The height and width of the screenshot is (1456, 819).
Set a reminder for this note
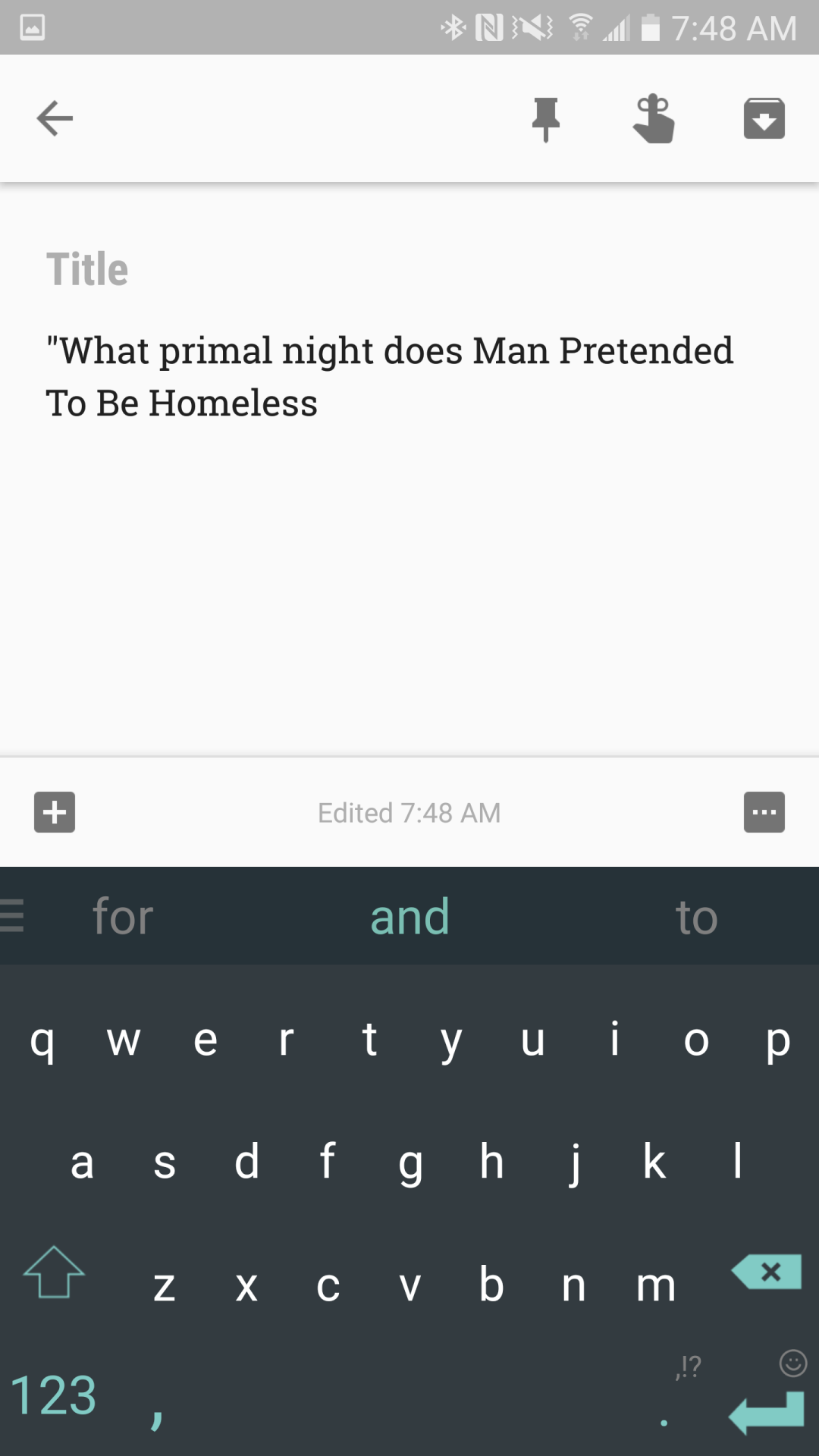pos(654,119)
